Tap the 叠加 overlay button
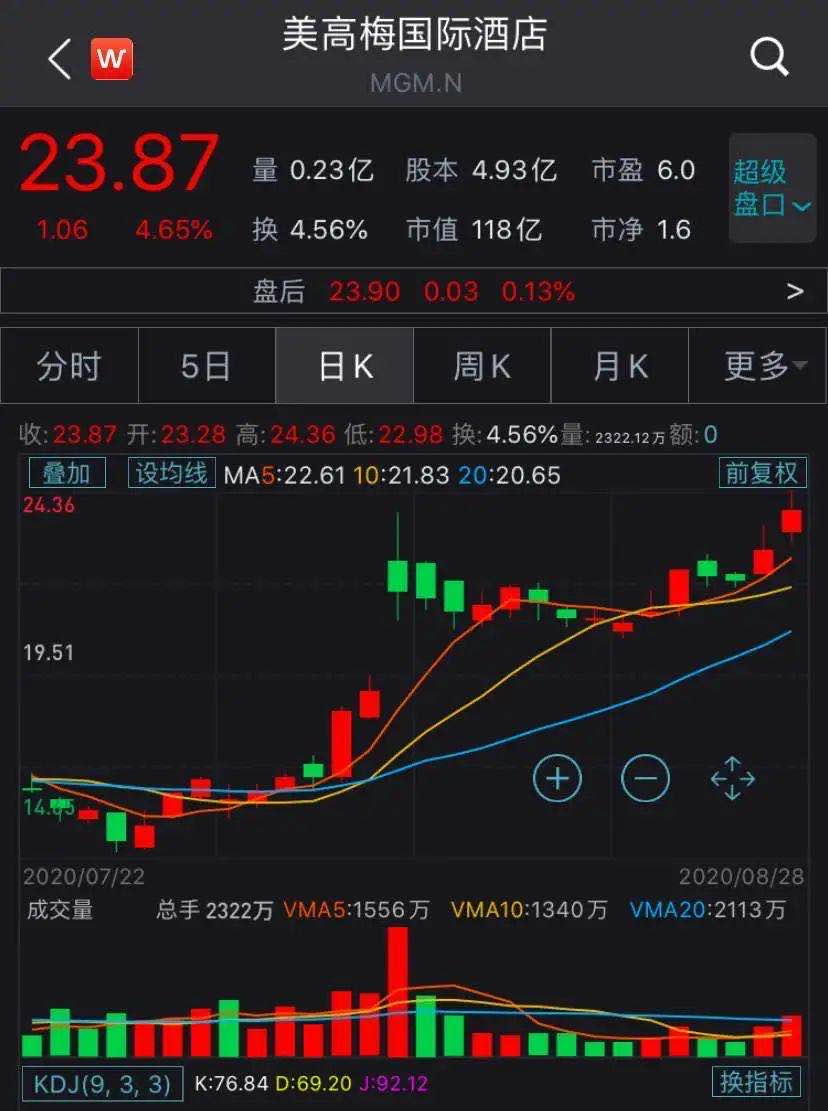828x1111 pixels. (x=66, y=473)
